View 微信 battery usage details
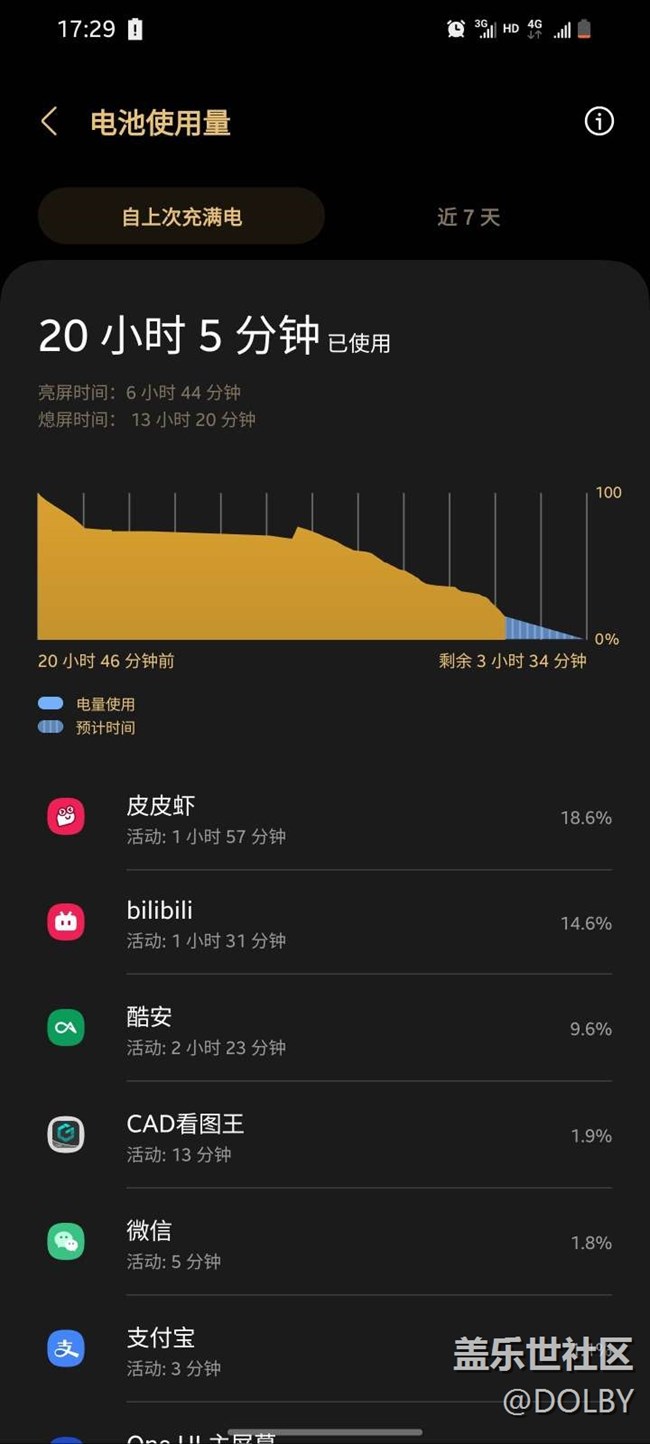 tap(328, 1243)
